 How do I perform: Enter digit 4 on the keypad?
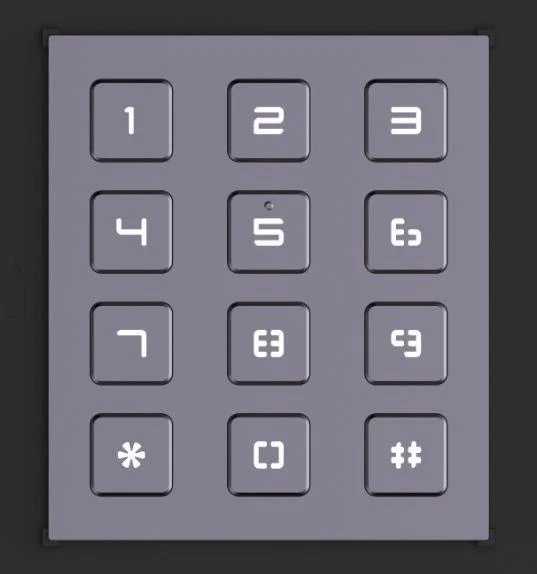(131, 232)
